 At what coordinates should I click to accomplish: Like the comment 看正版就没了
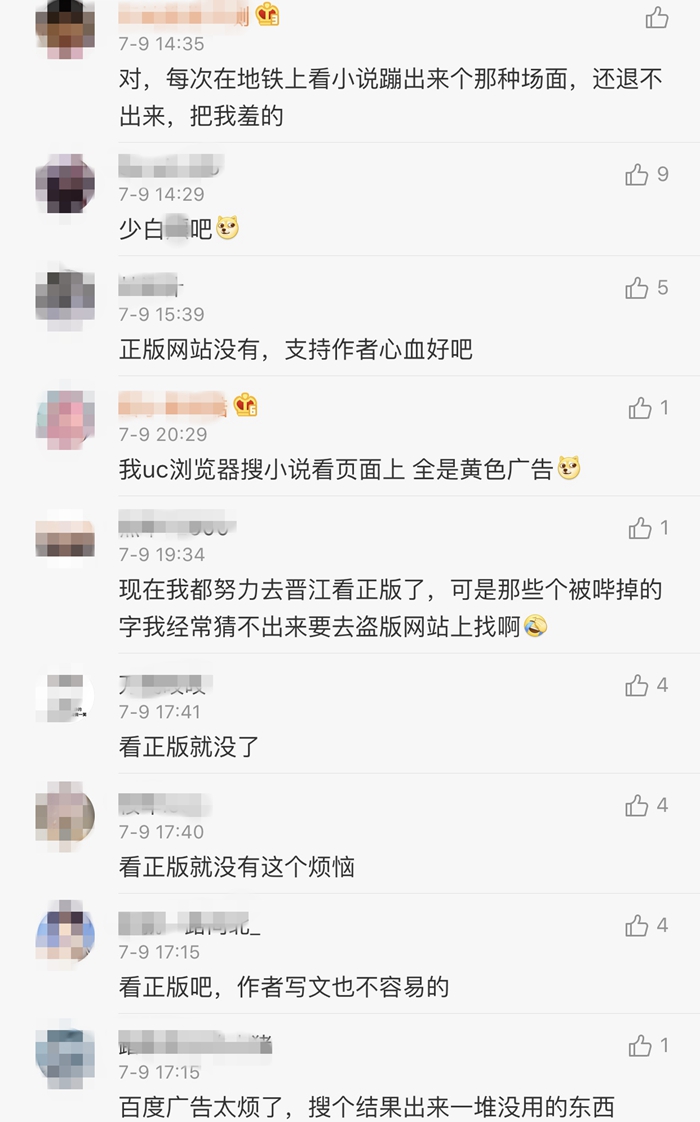click(x=637, y=685)
